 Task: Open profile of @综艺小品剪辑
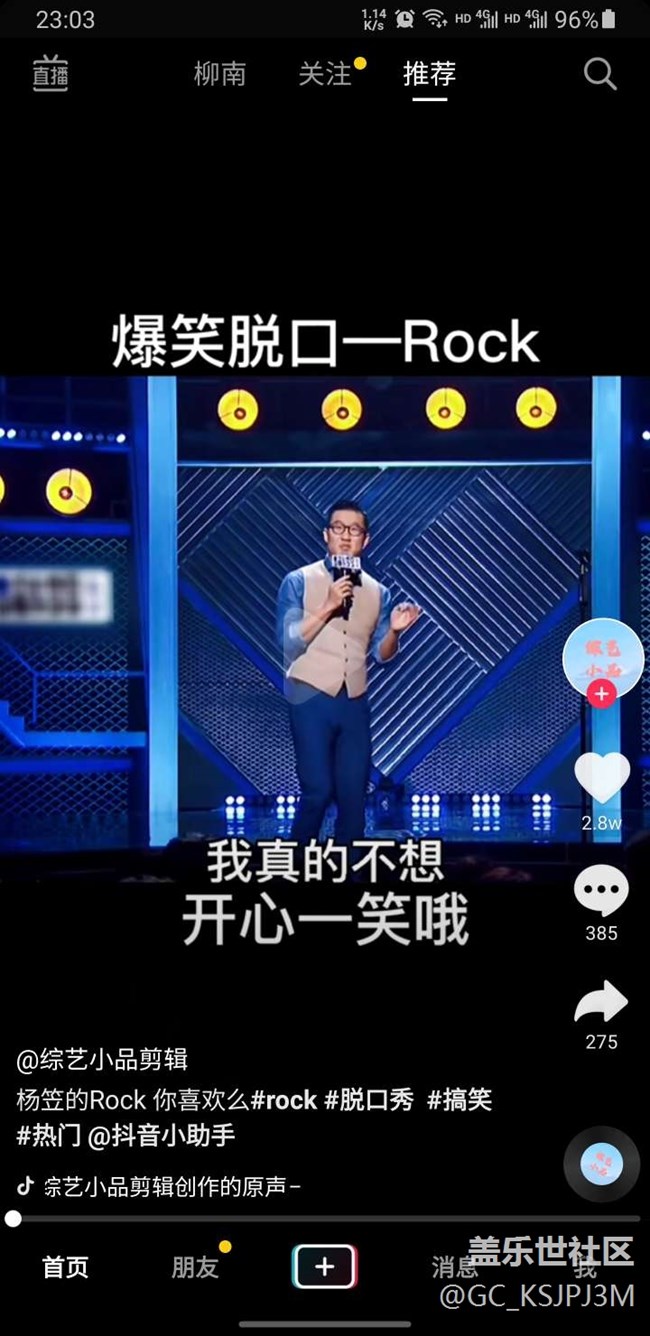click(x=102, y=1059)
